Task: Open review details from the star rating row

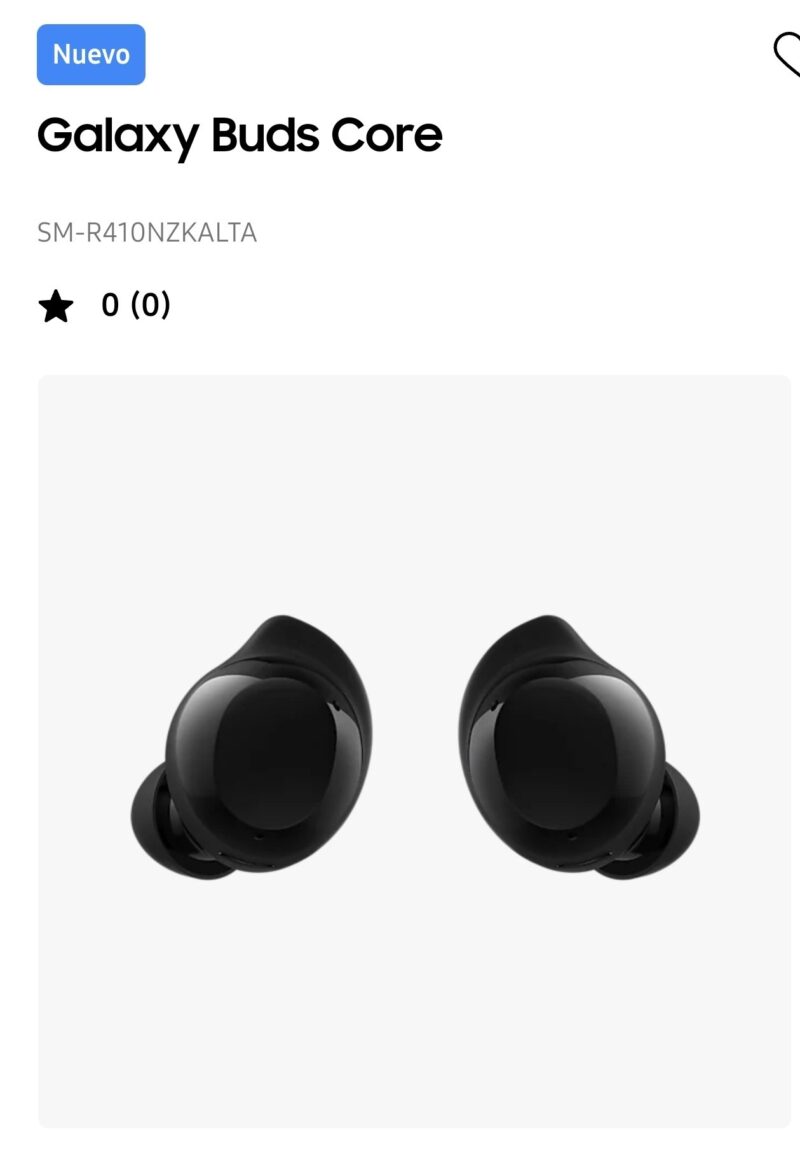Action: (x=134, y=305)
